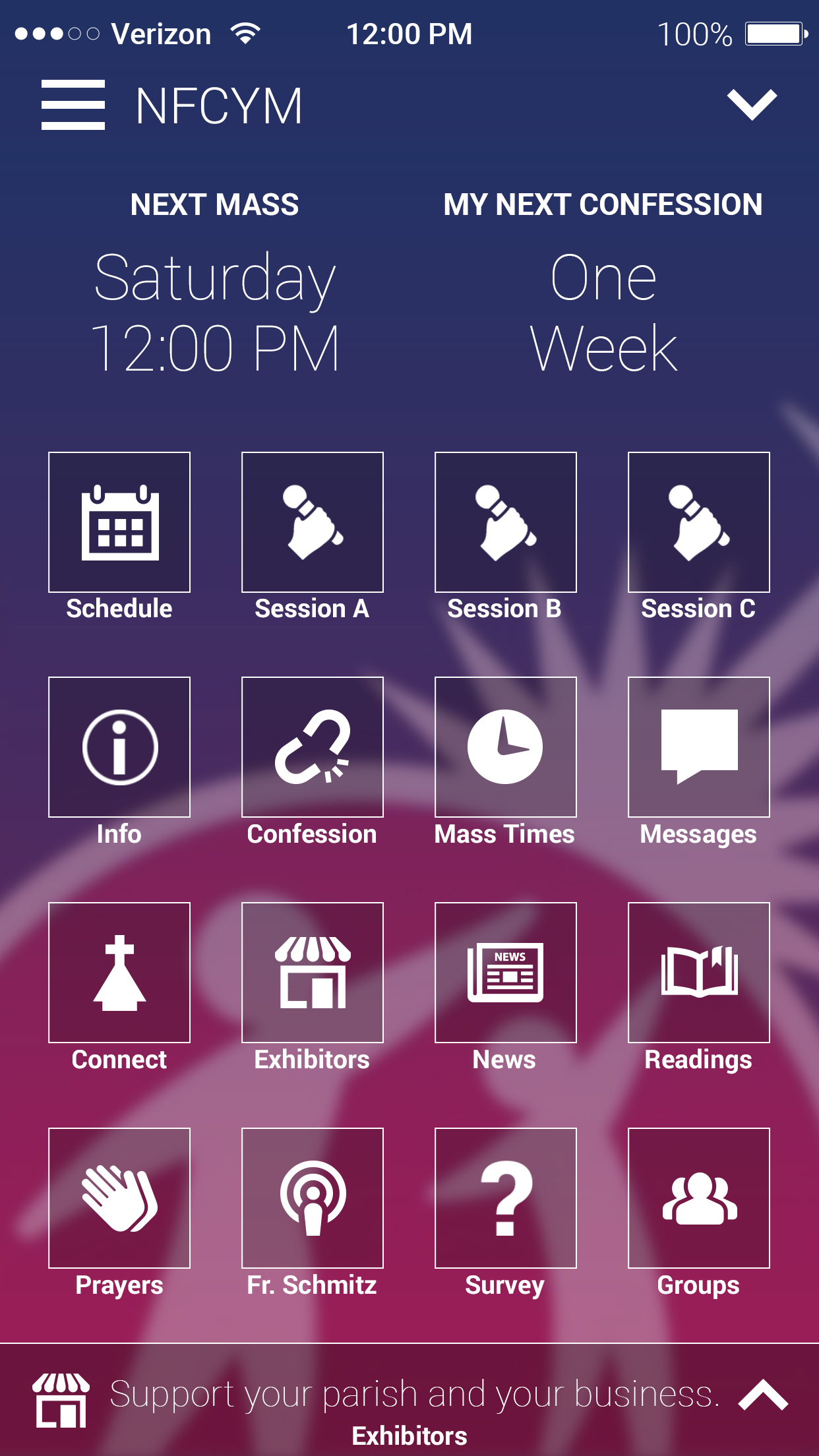
Task: Open the Confession tile
Action: click(313, 747)
